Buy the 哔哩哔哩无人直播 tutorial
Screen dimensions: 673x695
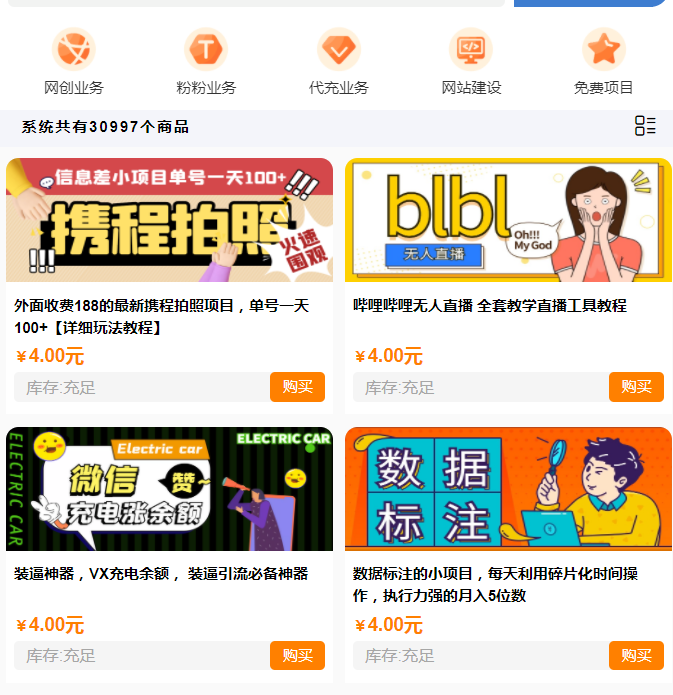(636, 387)
